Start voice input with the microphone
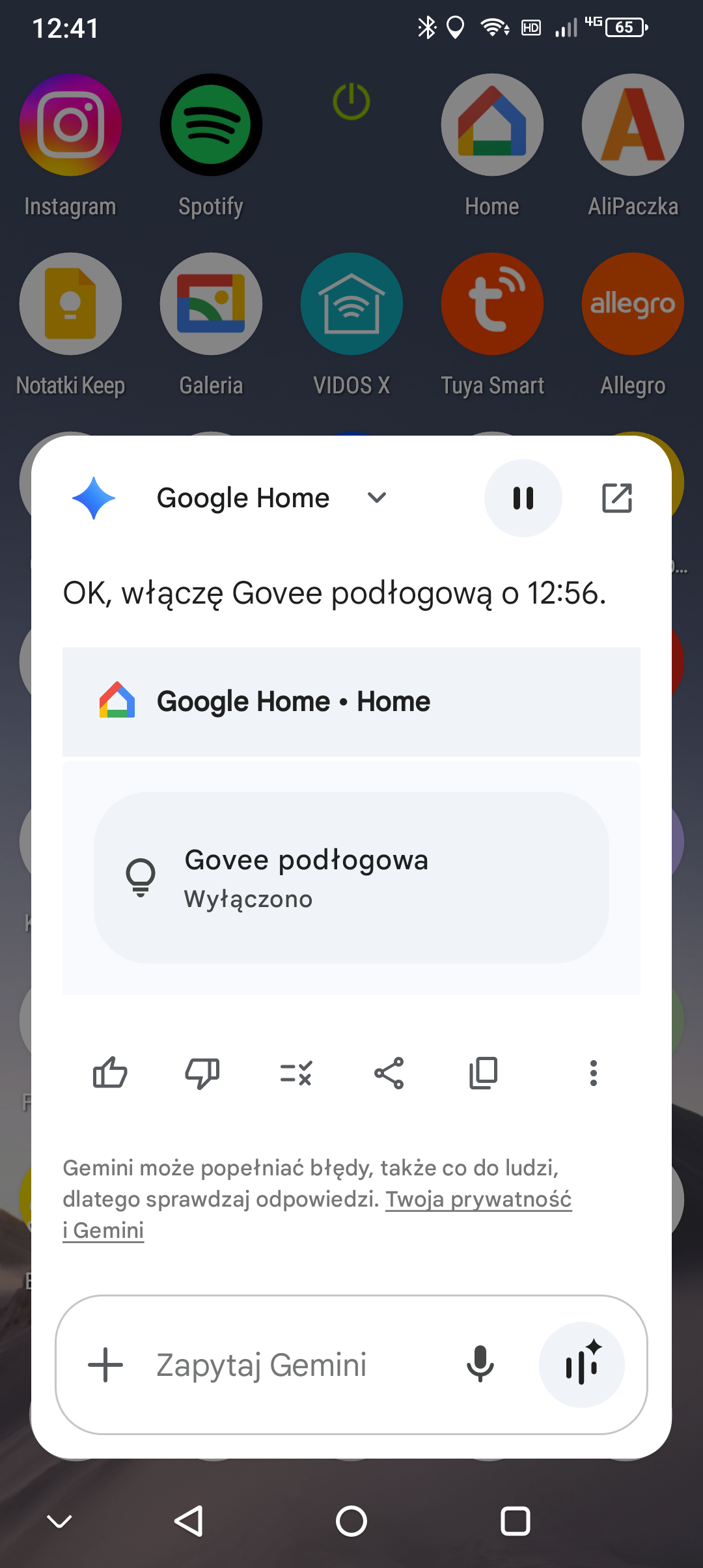 point(480,1364)
